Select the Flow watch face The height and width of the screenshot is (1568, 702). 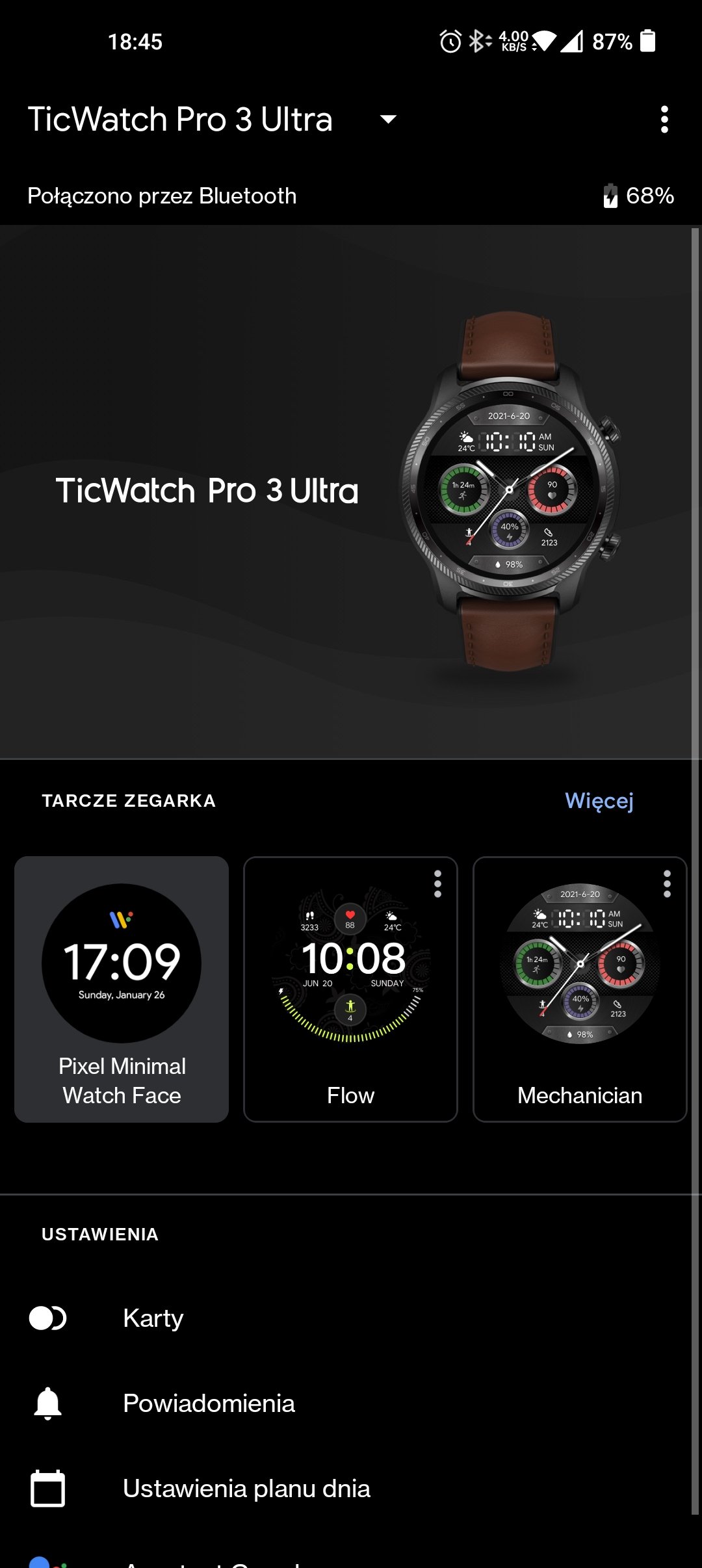pos(350,989)
